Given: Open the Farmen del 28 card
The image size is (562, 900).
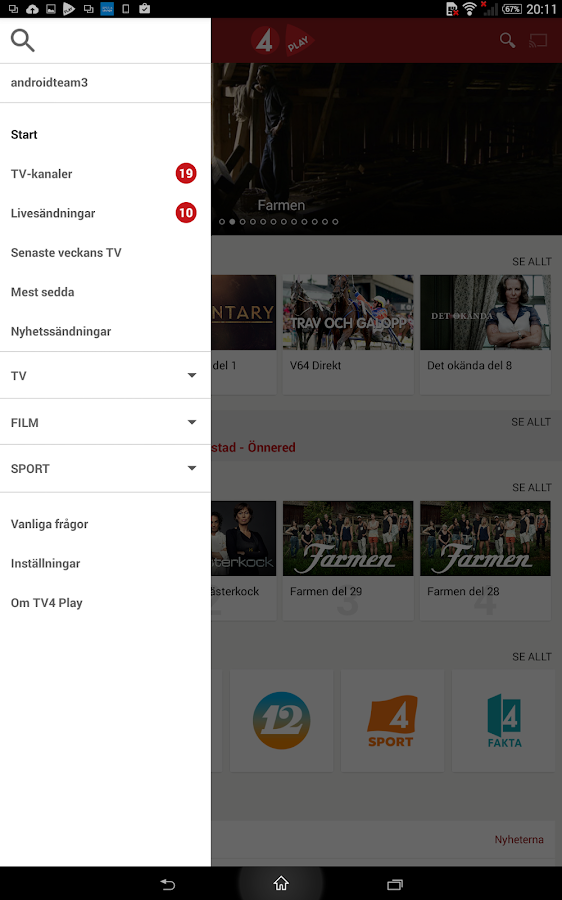Looking at the screenshot, I should [486, 560].
